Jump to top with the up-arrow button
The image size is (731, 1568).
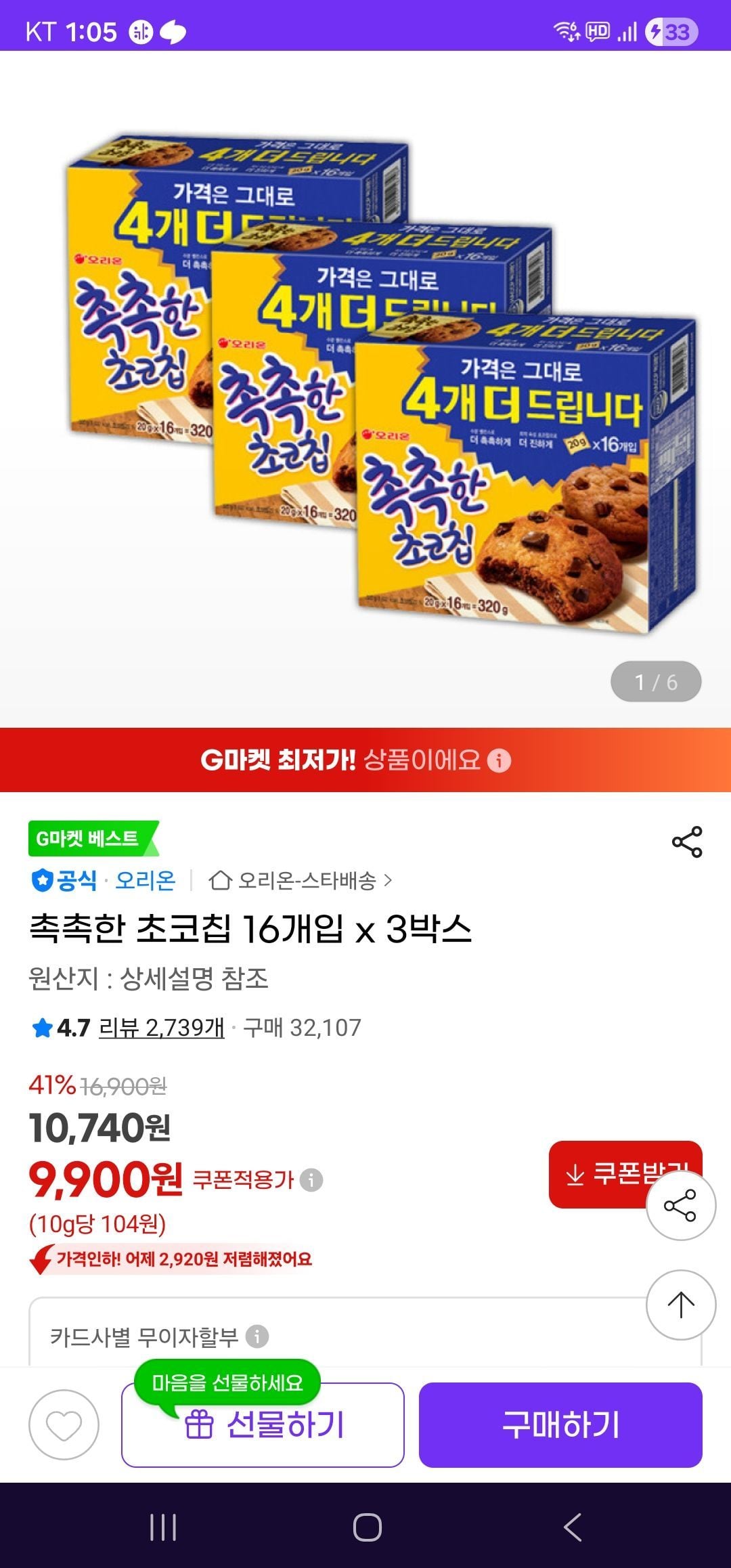680,1304
